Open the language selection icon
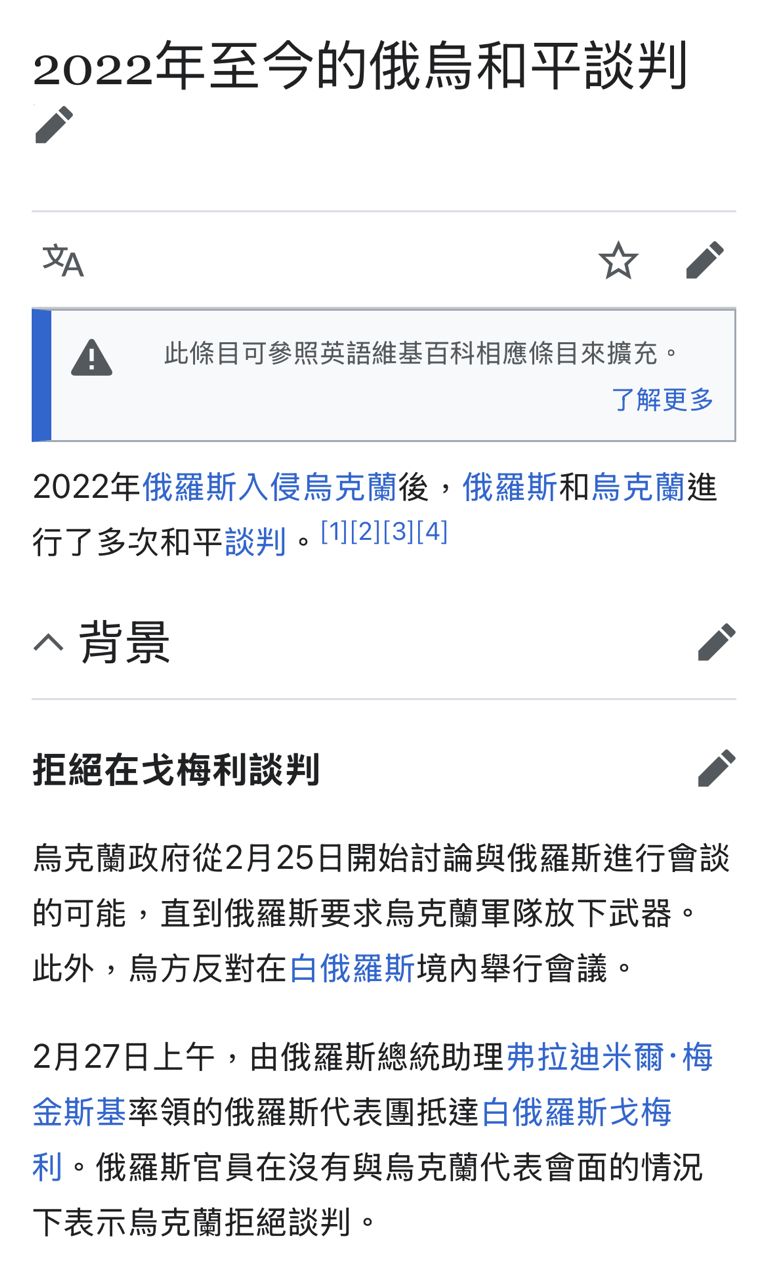This screenshot has height=1280, width=768. 63,261
